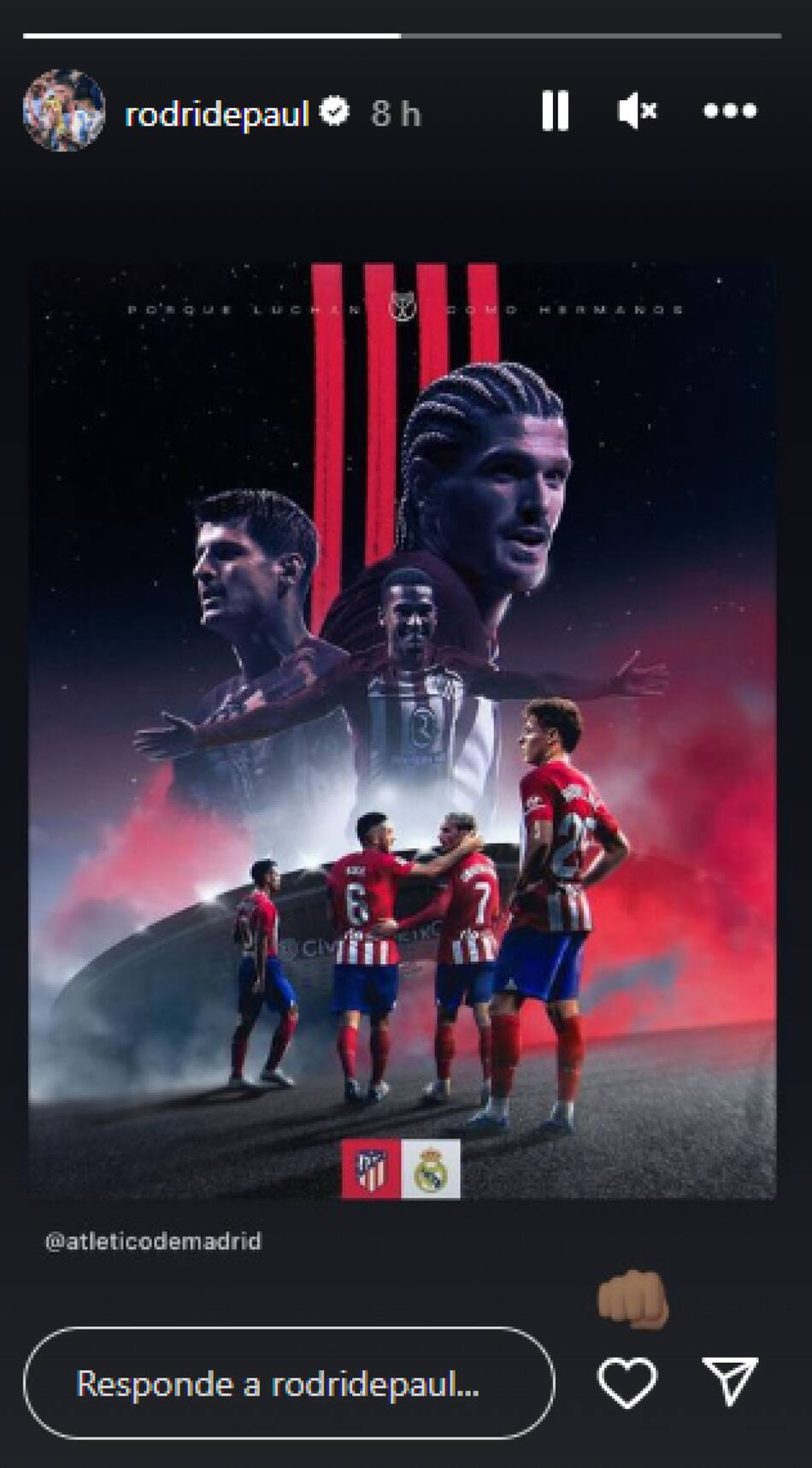This screenshot has width=812, height=1468.
Task: Open the @atleticodemadrid mention
Action: 153,1241
